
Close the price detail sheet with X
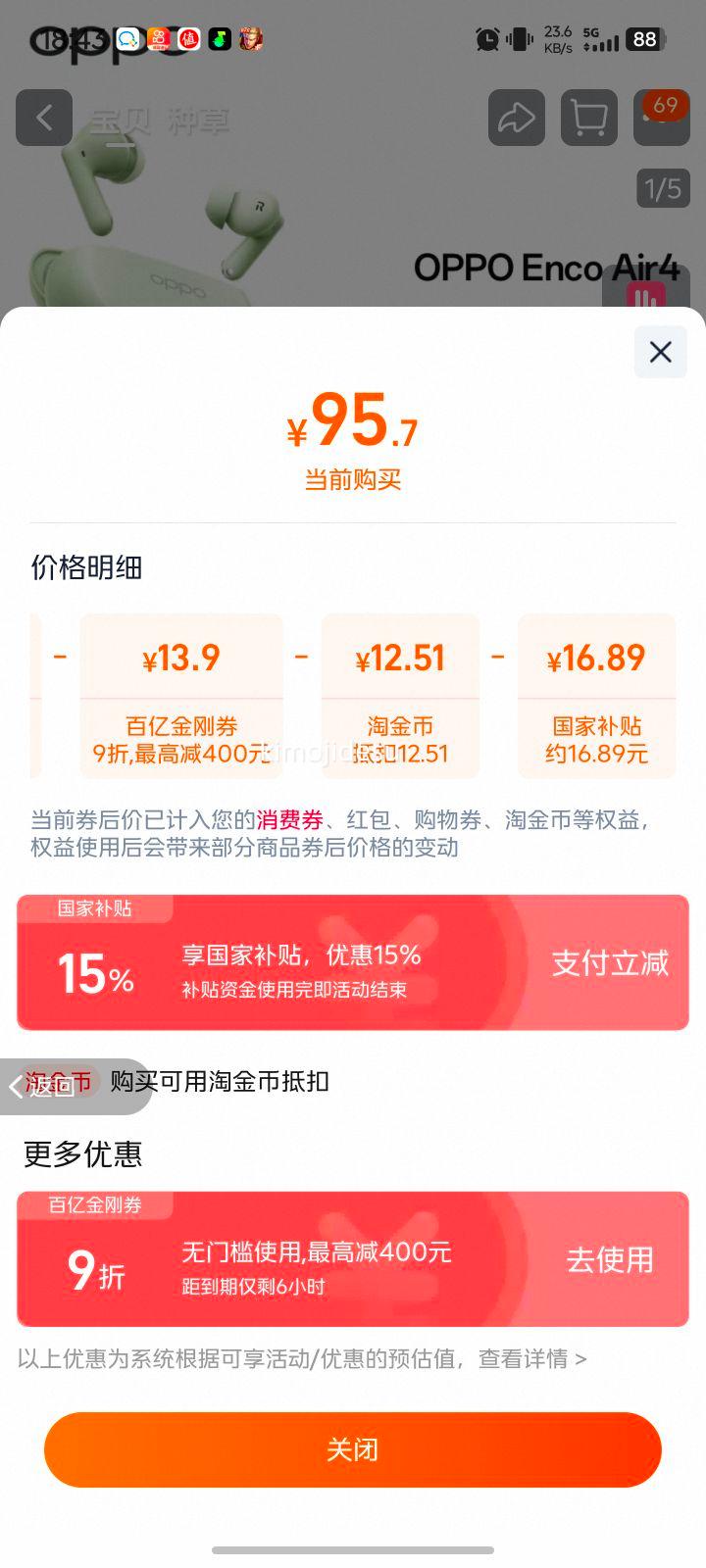661,352
